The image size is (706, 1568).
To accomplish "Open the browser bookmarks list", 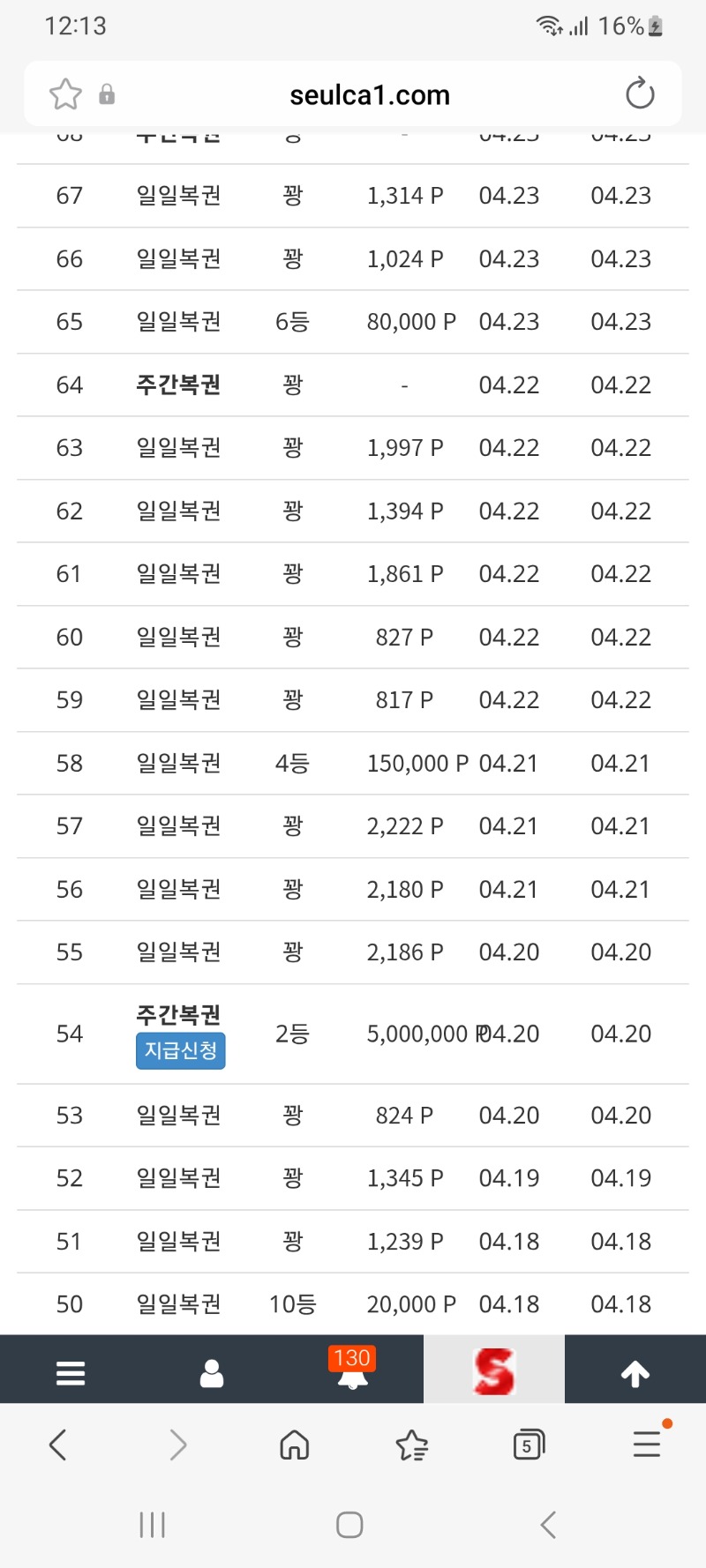I will coord(411,1445).
